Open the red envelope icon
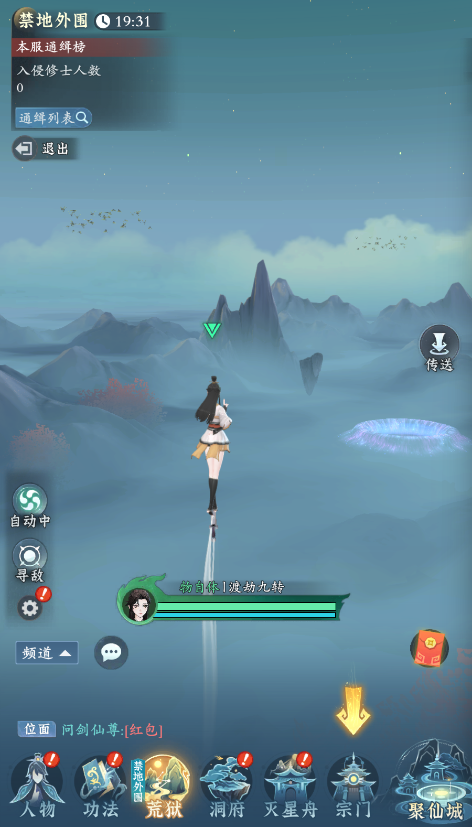This screenshot has height=827, width=472. pyautogui.click(x=430, y=648)
